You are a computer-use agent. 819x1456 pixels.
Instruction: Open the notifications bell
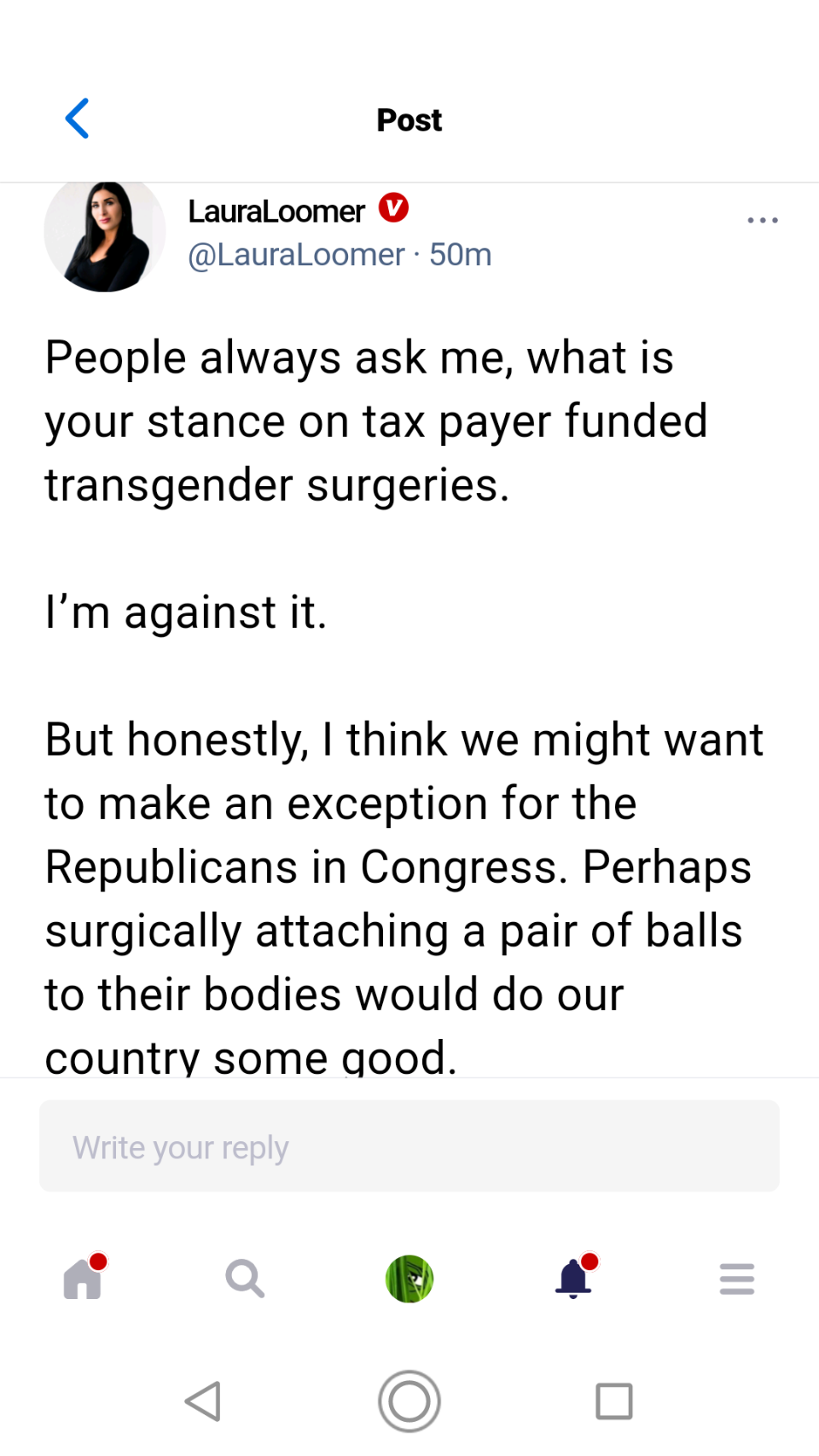click(573, 1279)
